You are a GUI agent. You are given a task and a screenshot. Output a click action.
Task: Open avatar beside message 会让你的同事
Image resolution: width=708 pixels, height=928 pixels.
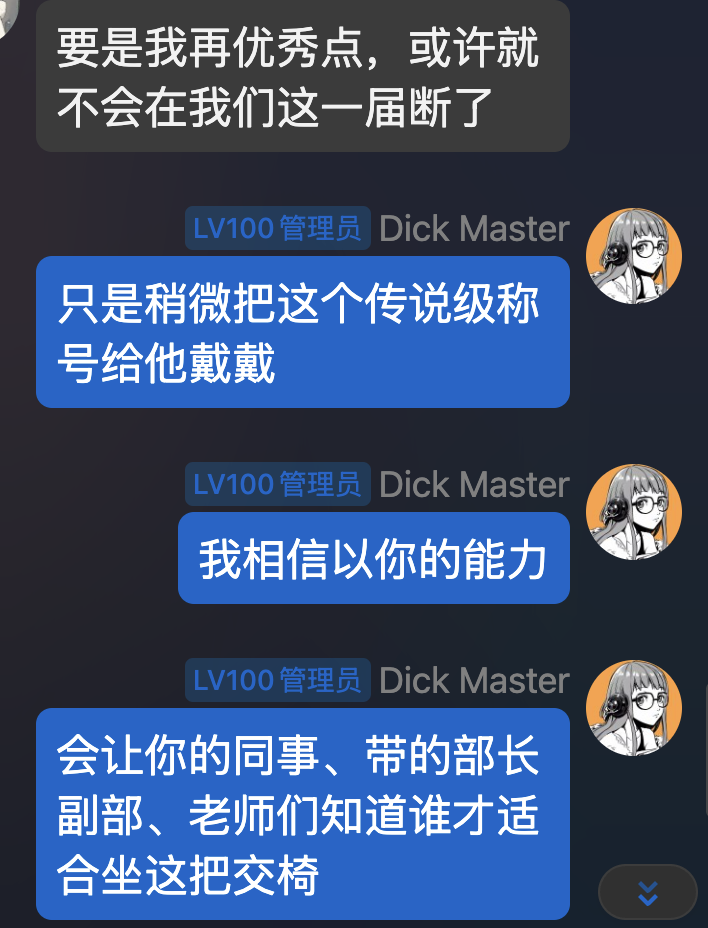tap(633, 708)
